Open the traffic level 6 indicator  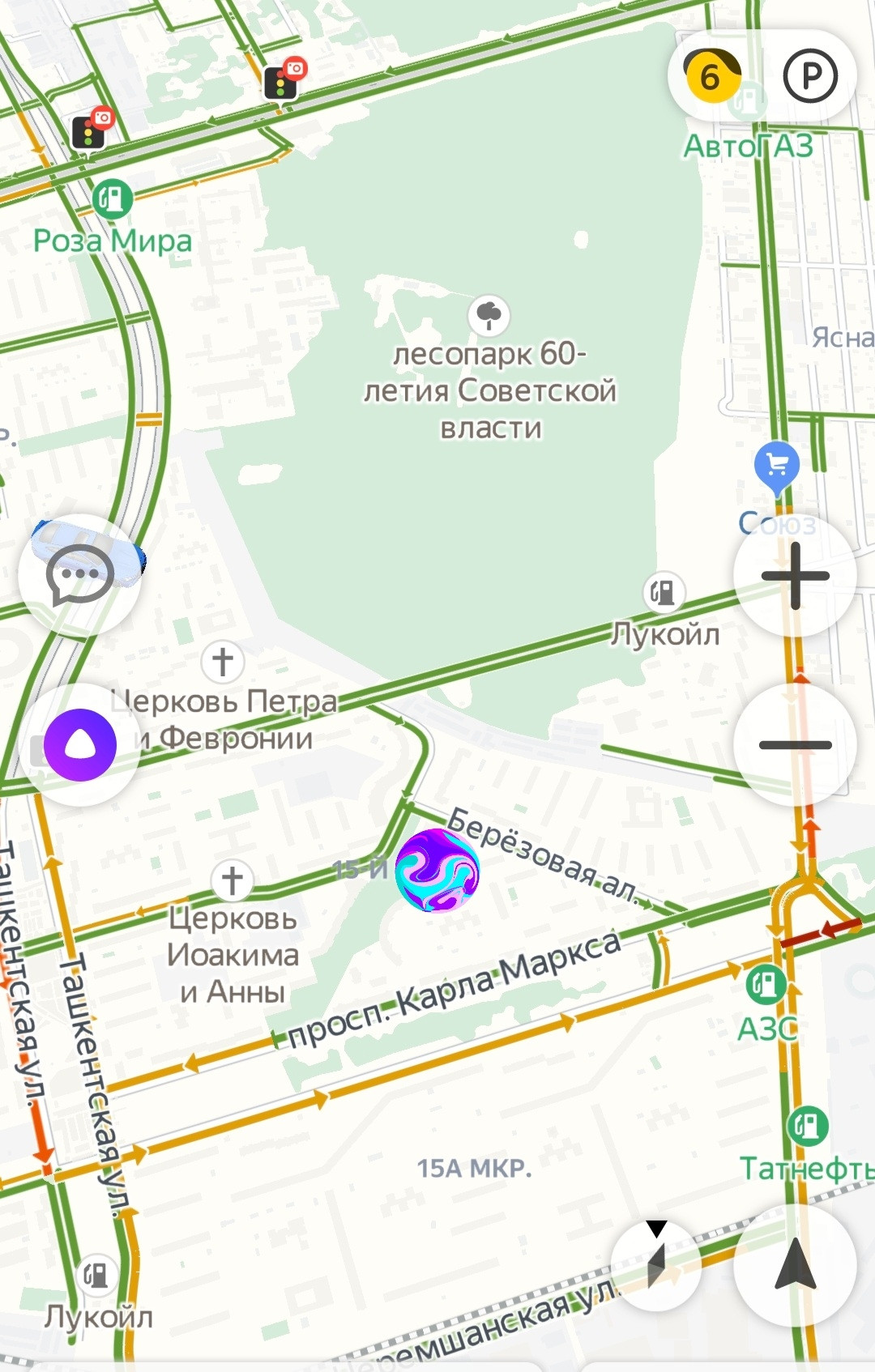click(711, 76)
